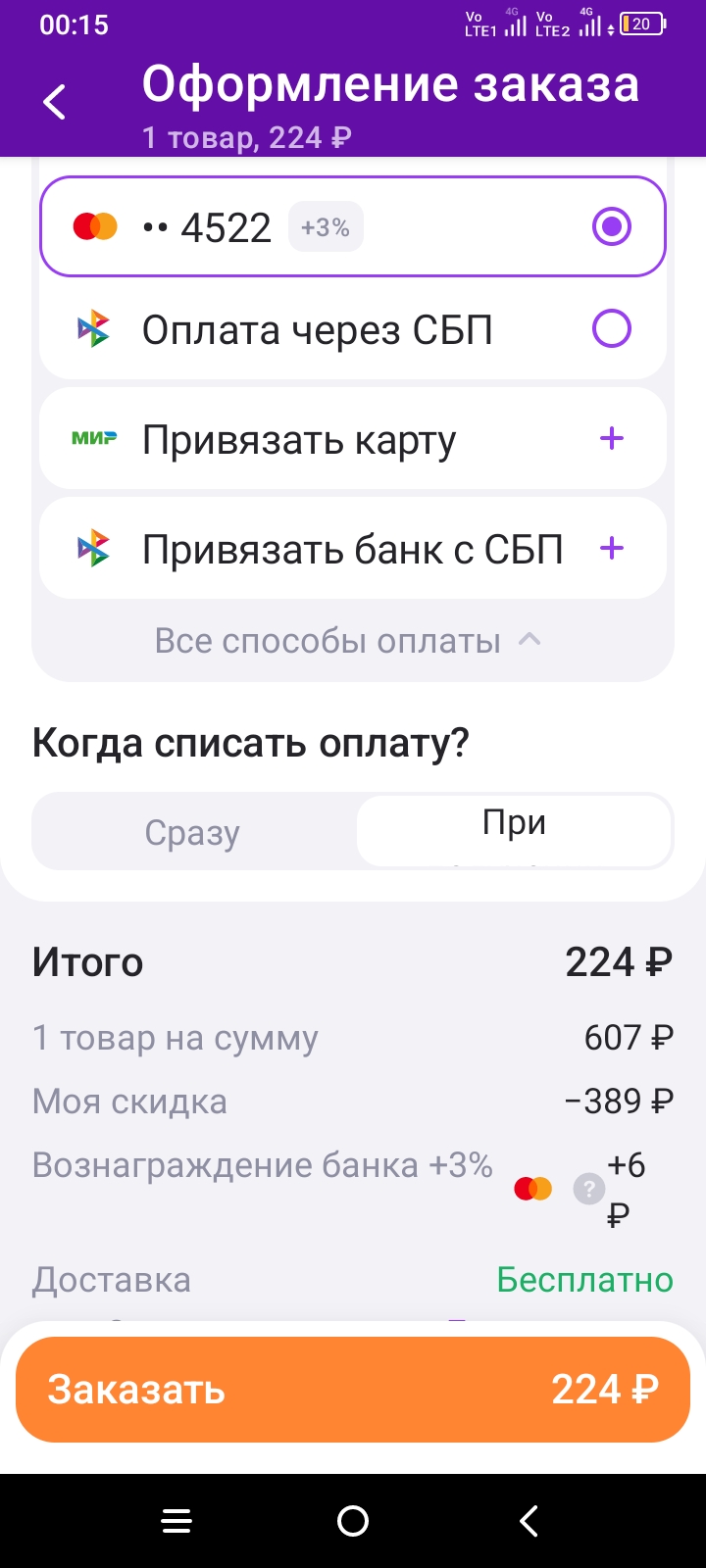The width and height of the screenshot is (706, 1568).
Task: Link a bank via Привязать банк с СБП
Action: (353, 549)
